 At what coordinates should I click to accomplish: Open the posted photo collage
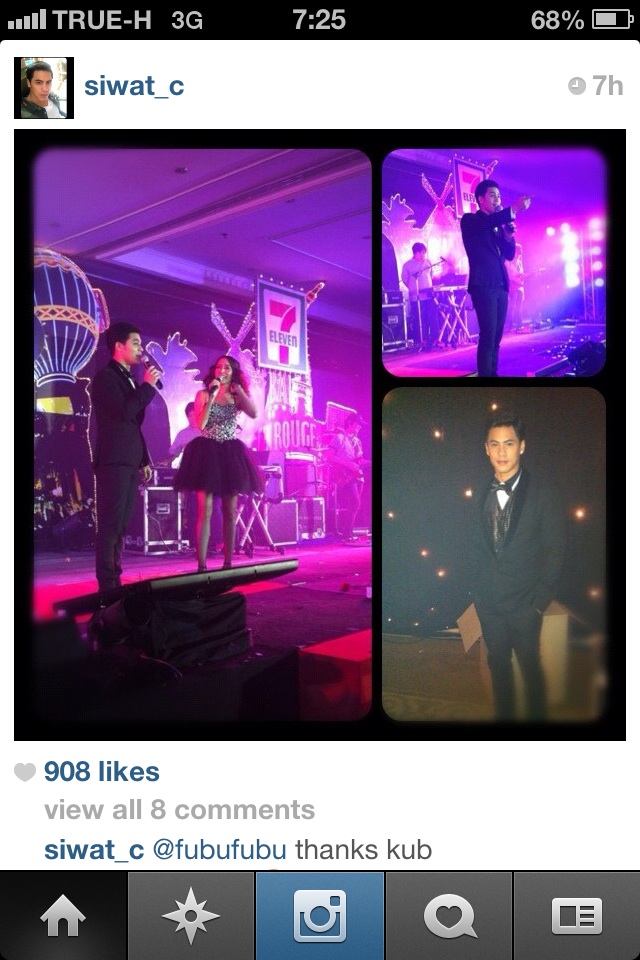319,434
